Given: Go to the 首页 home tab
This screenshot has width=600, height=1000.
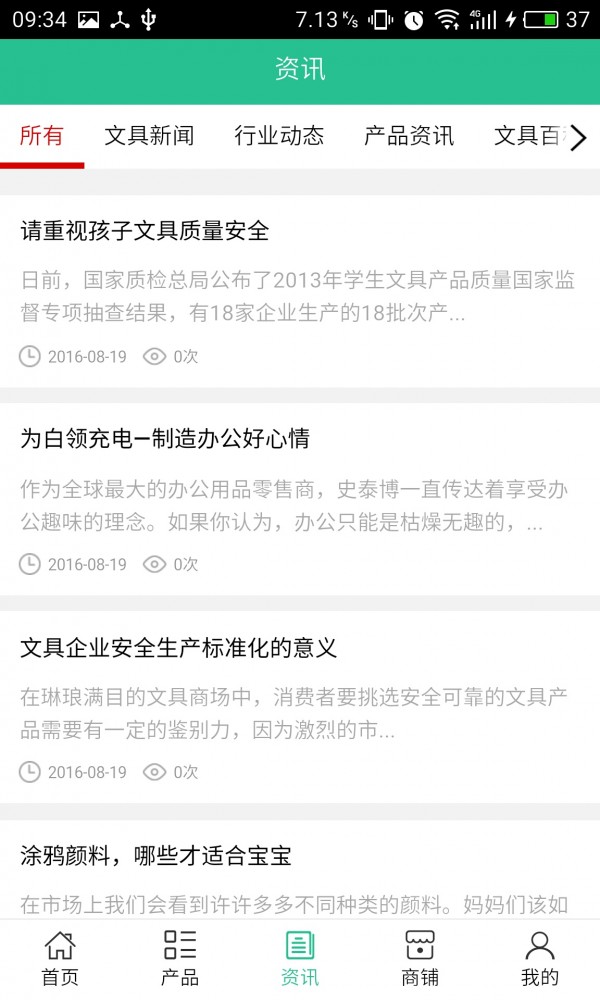Looking at the screenshot, I should point(60,959).
